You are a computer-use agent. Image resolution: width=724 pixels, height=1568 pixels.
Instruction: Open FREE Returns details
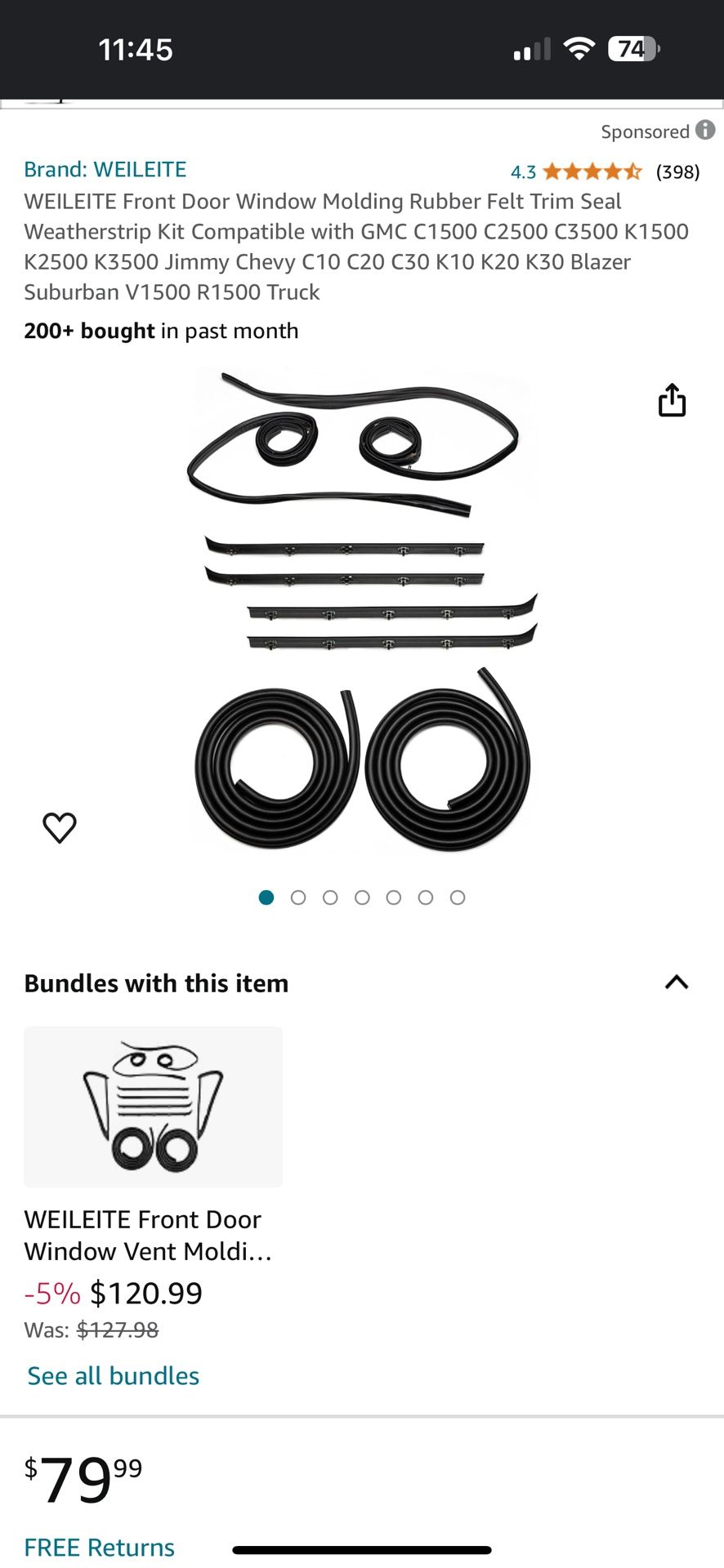click(100, 1547)
